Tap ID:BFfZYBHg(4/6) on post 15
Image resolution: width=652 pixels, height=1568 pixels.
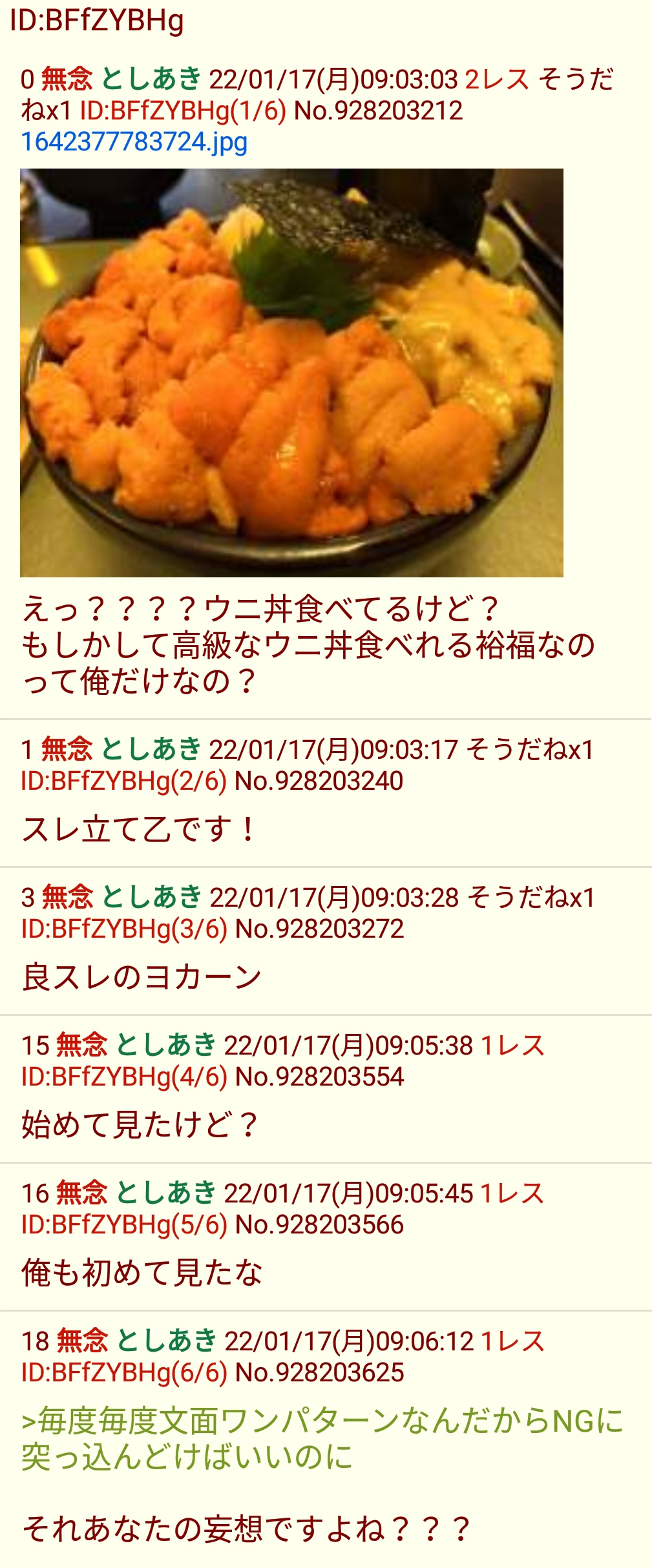(x=124, y=1077)
